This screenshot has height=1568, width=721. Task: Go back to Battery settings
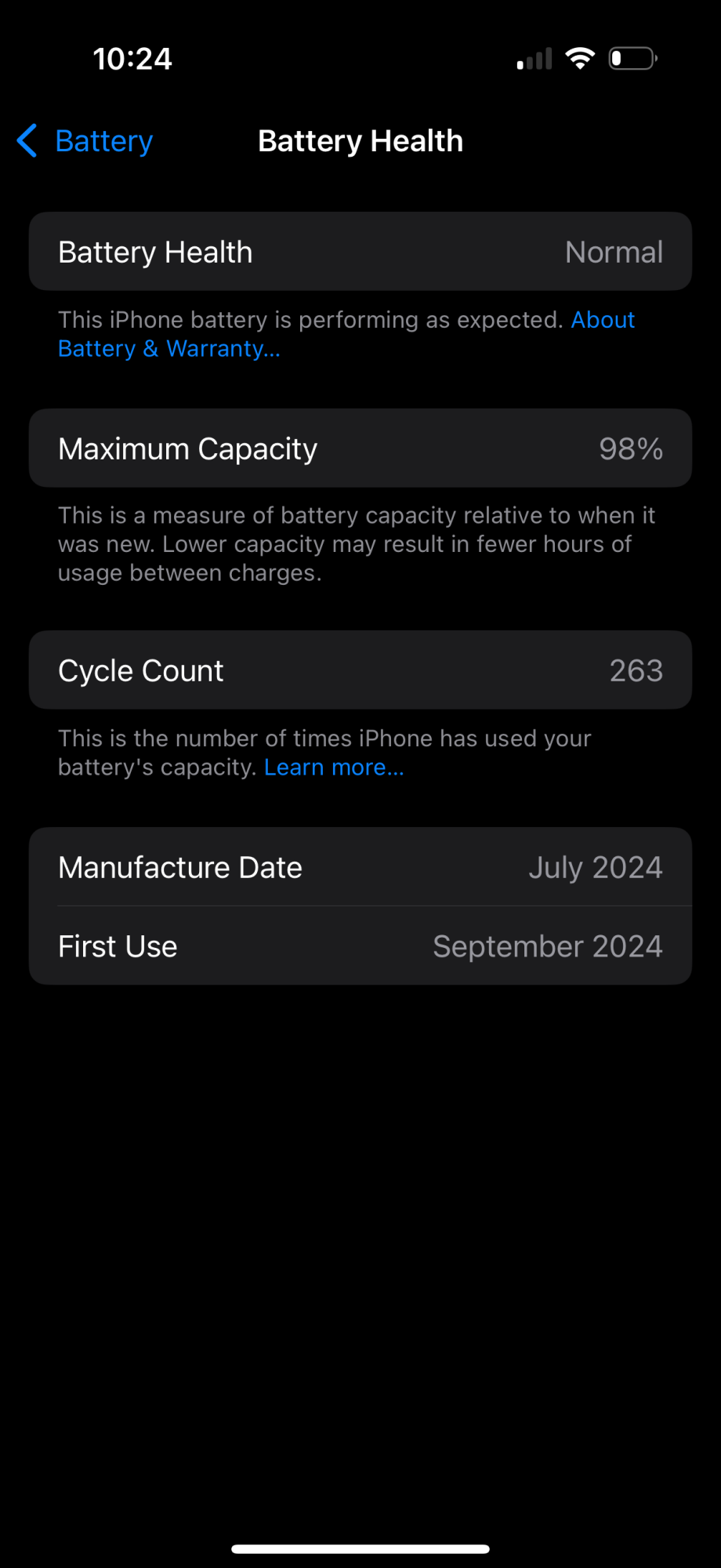(85, 141)
